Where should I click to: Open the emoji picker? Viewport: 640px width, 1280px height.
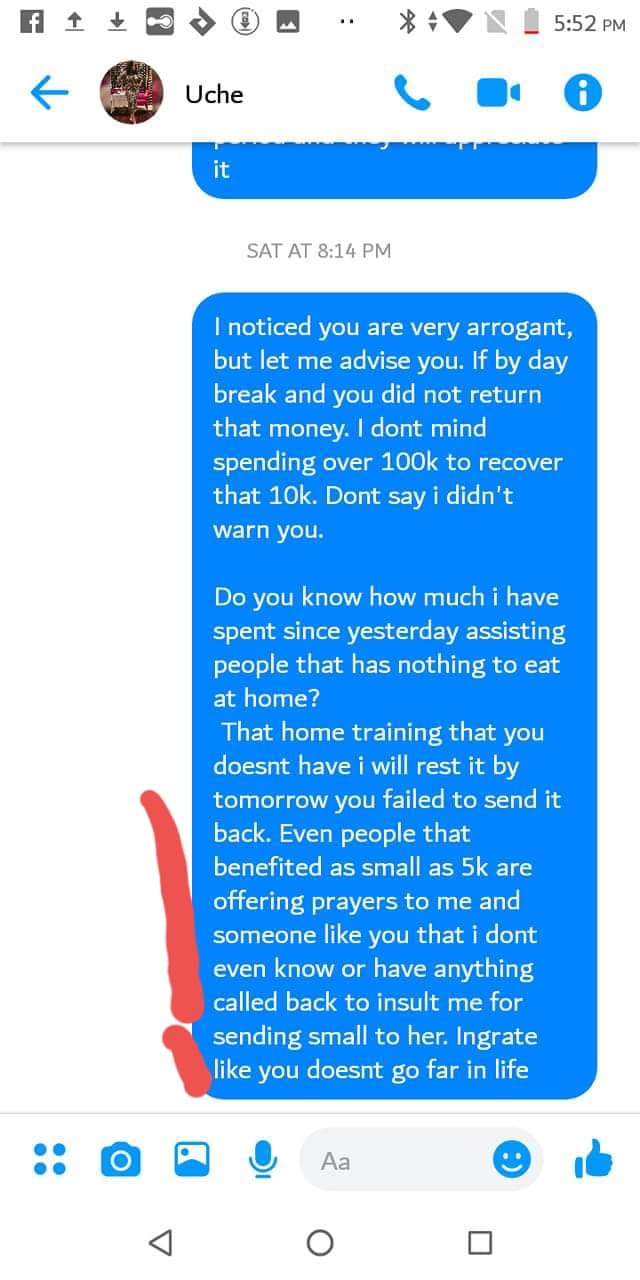(x=512, y=1160)
